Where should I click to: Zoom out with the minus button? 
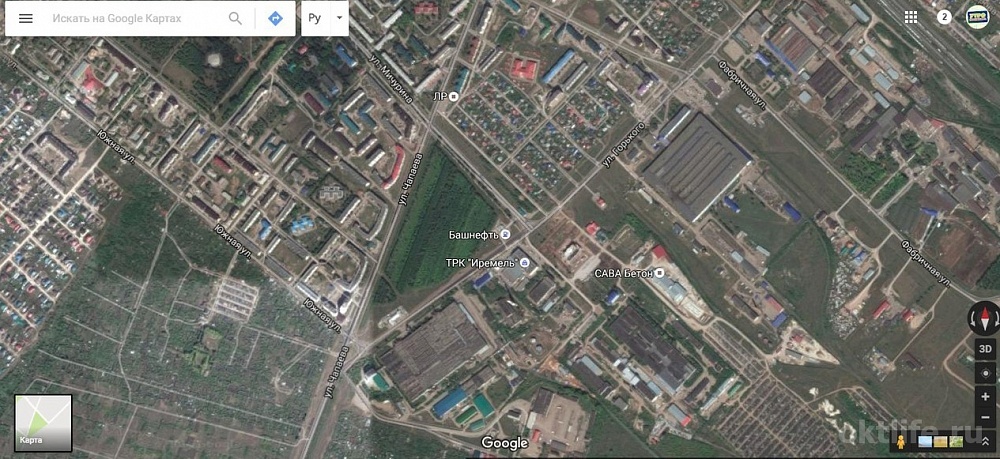(x=985, y=417)
